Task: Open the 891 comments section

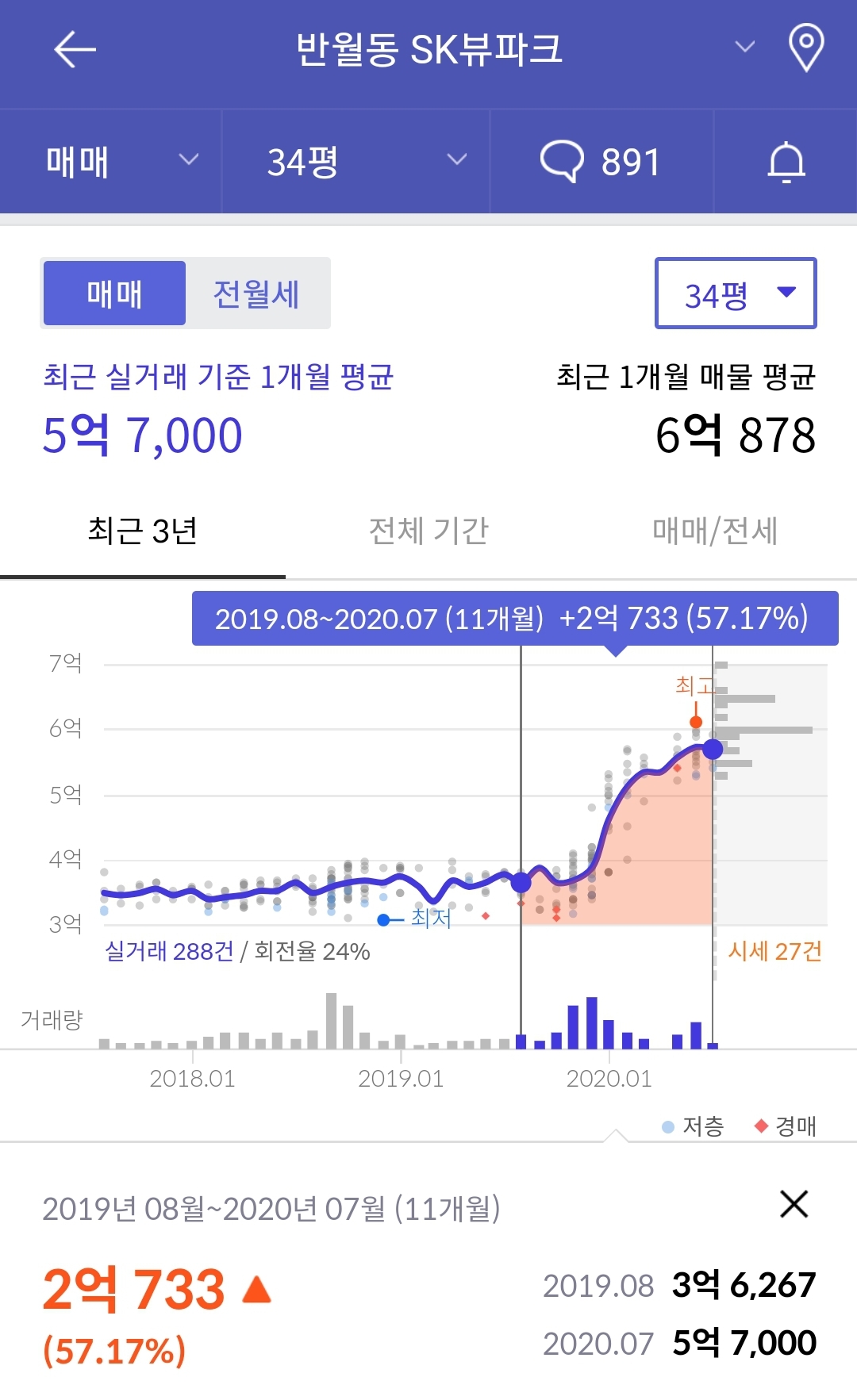Action: pos(601,161)
